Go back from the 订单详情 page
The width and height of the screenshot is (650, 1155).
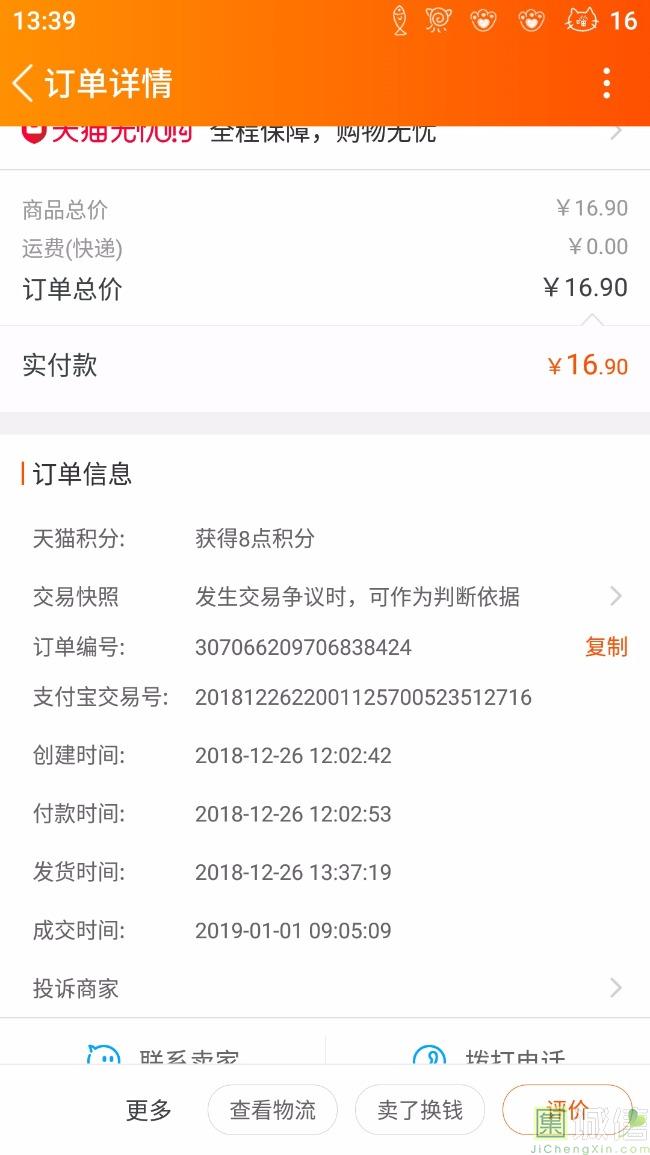pos(24,82)
